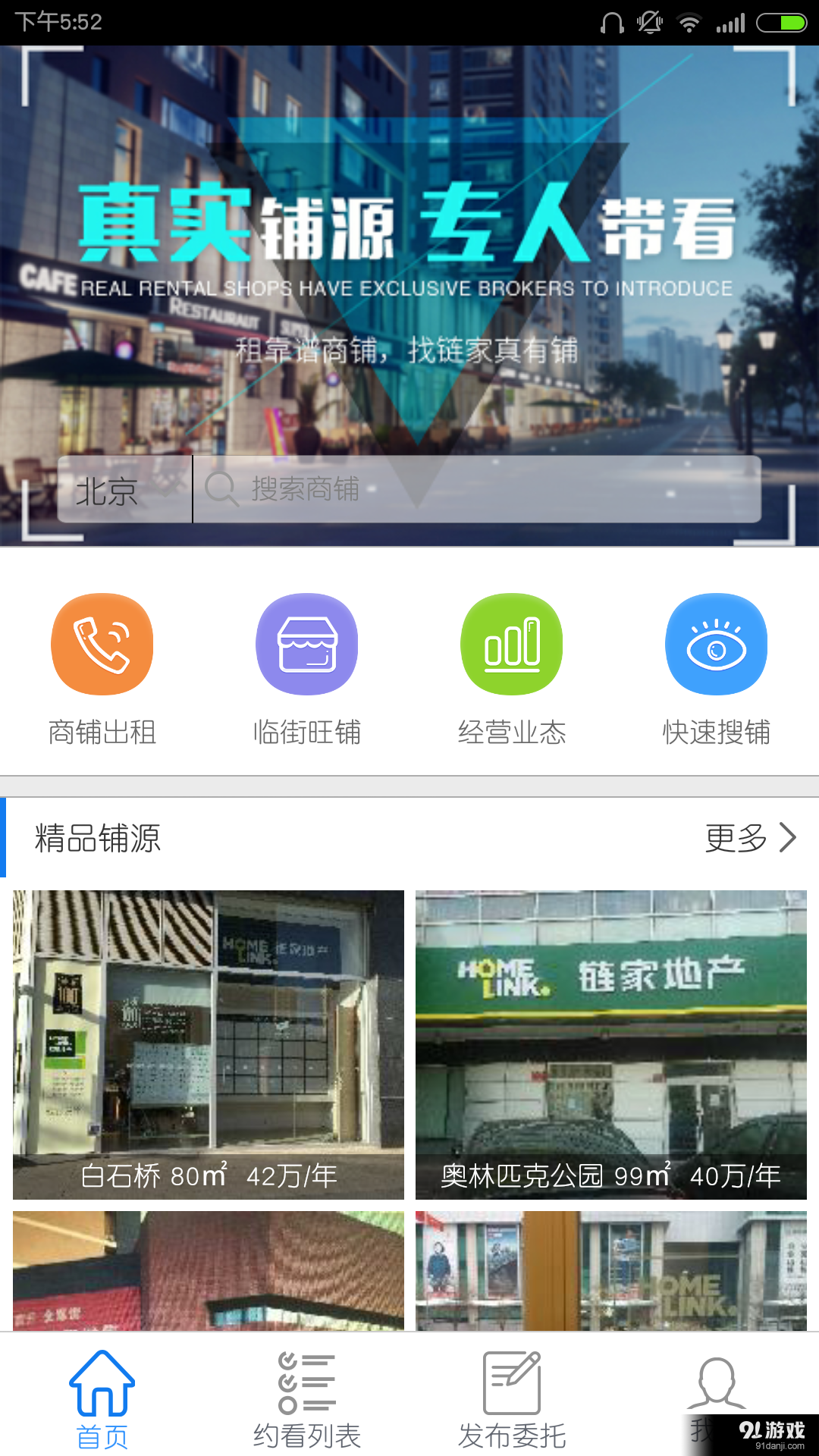Collapse banner by tapping its down triangle
This screenshot has height=1456, width=819.
tap(416, 303)
